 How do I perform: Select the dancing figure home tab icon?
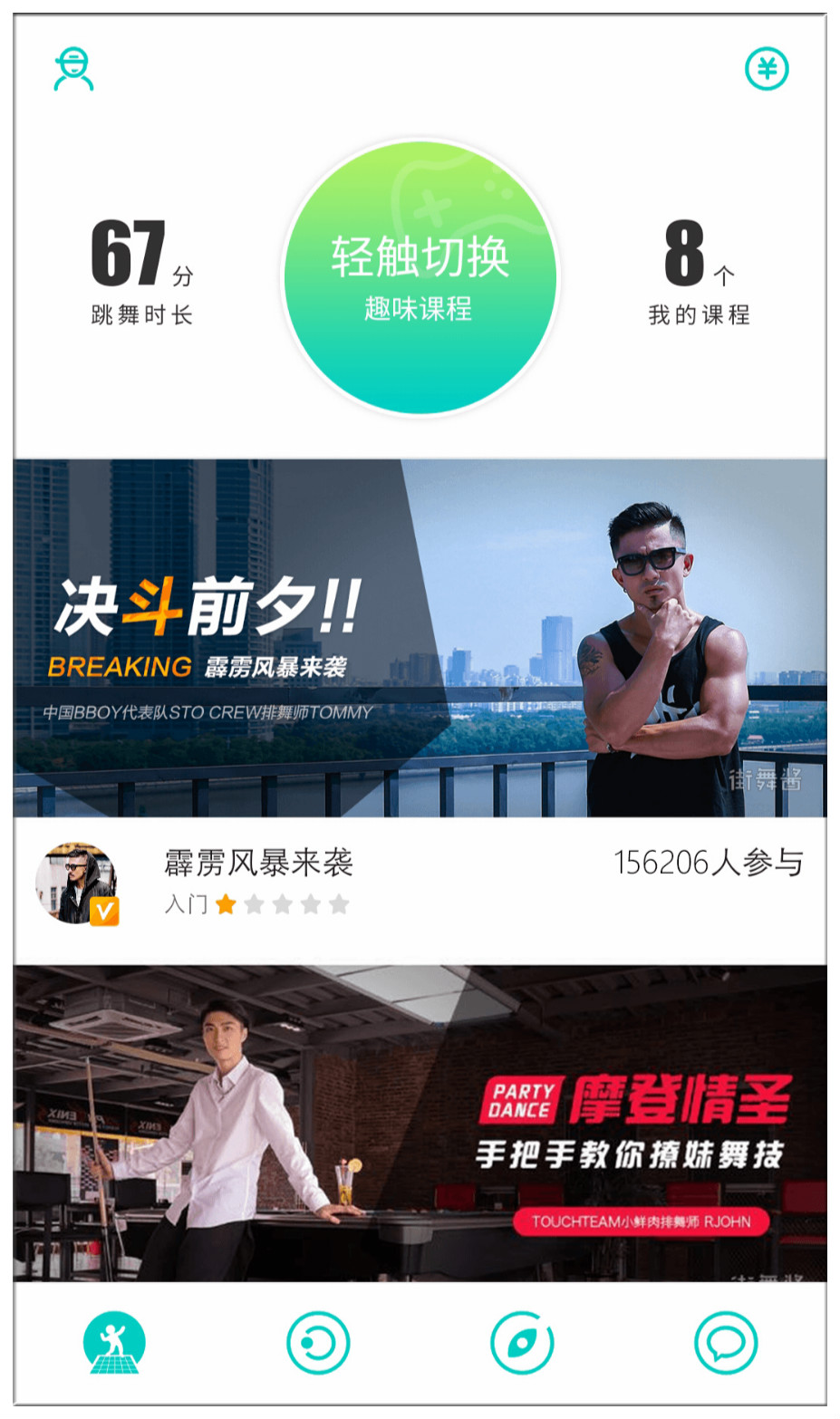(115, 1345)
